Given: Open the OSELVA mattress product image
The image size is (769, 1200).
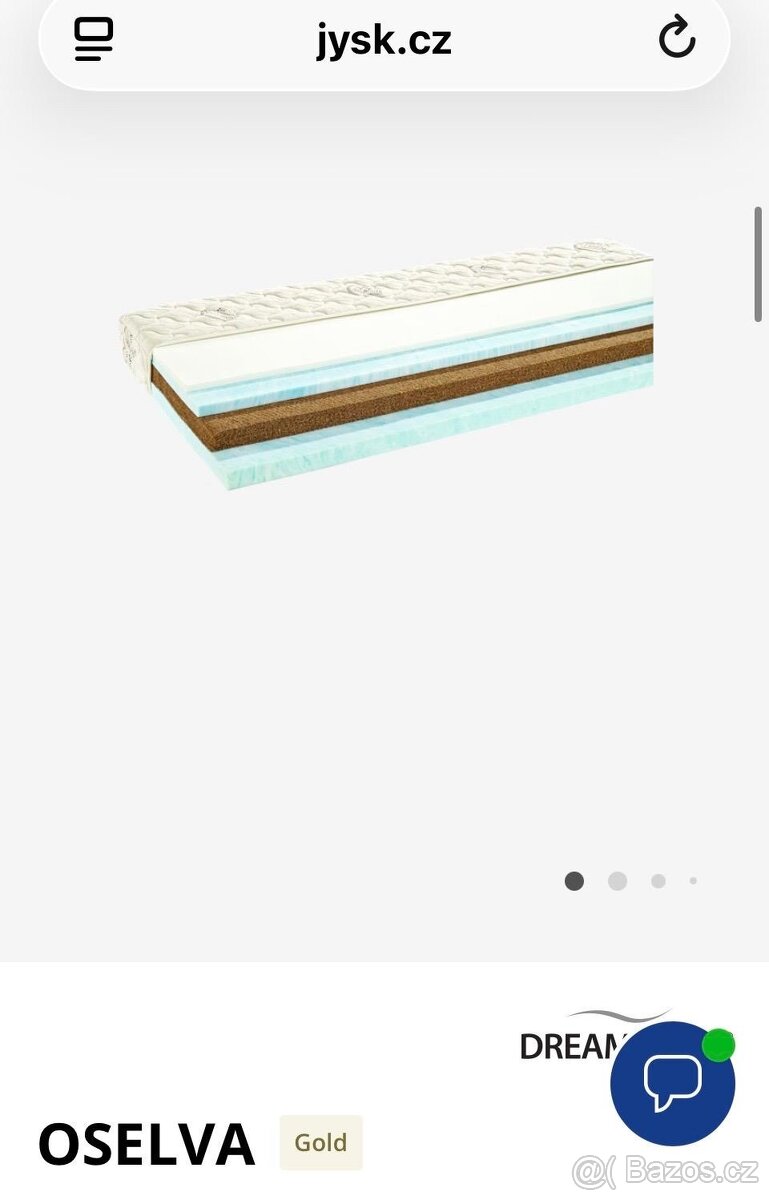Looking at the screenshot, I should click(x=386, y=365).
